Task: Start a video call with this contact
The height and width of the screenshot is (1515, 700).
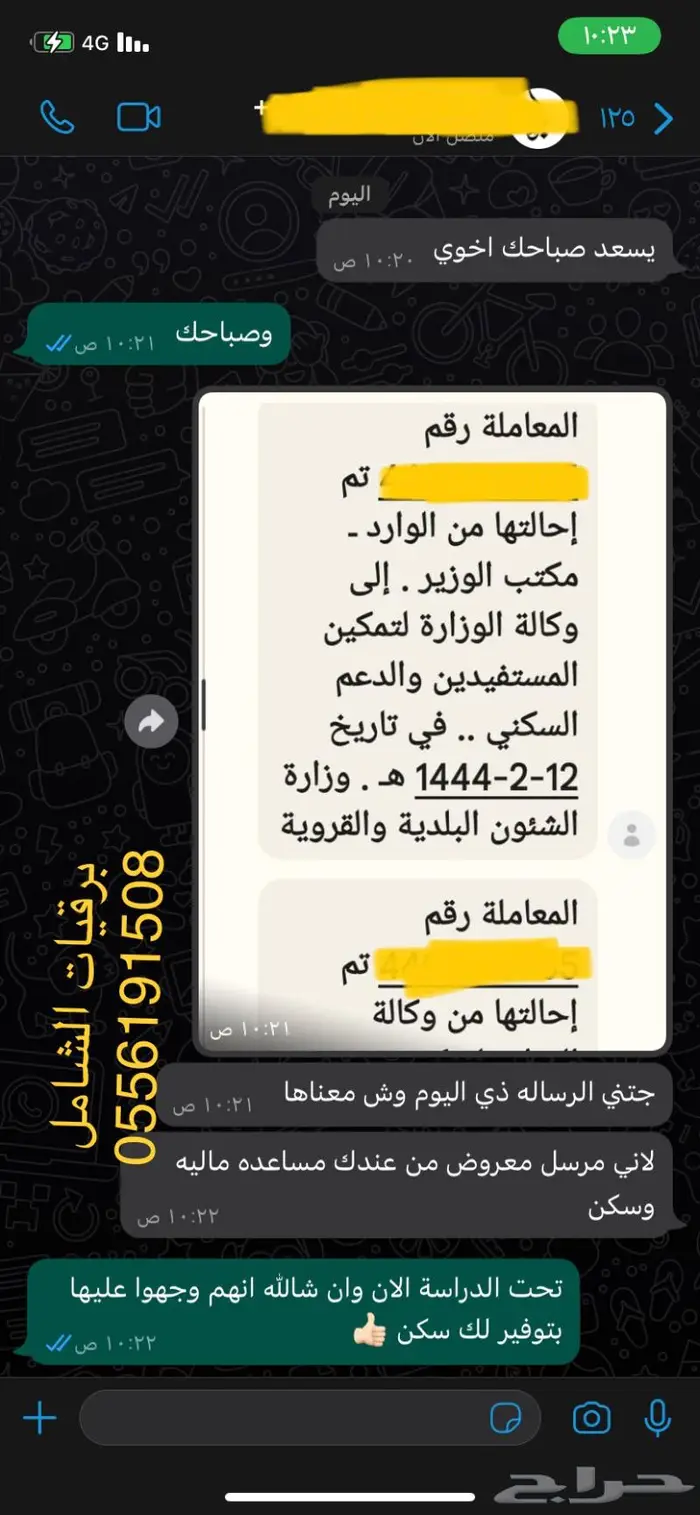Action: (139, 117)
